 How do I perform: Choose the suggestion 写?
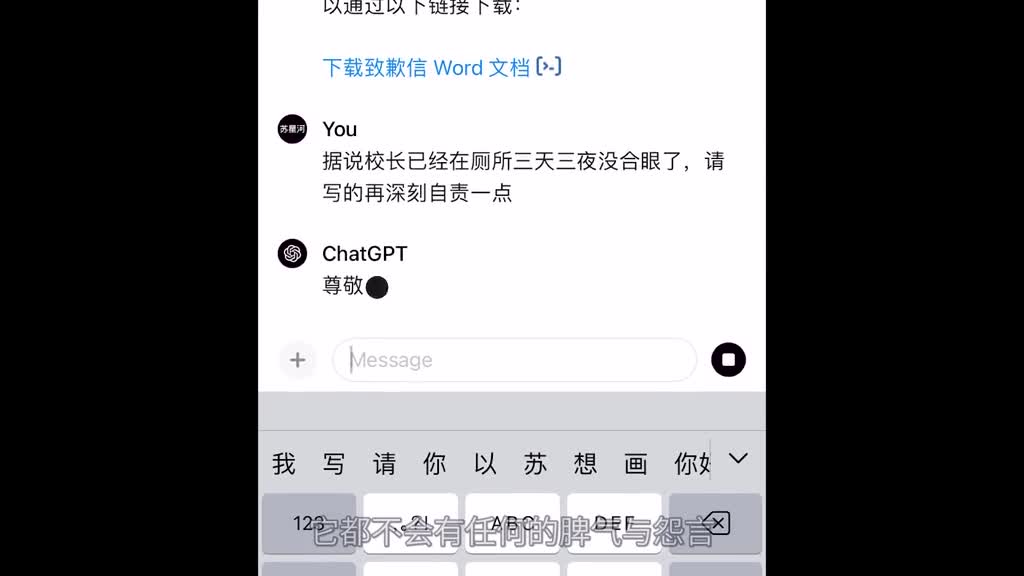[334, 464]
